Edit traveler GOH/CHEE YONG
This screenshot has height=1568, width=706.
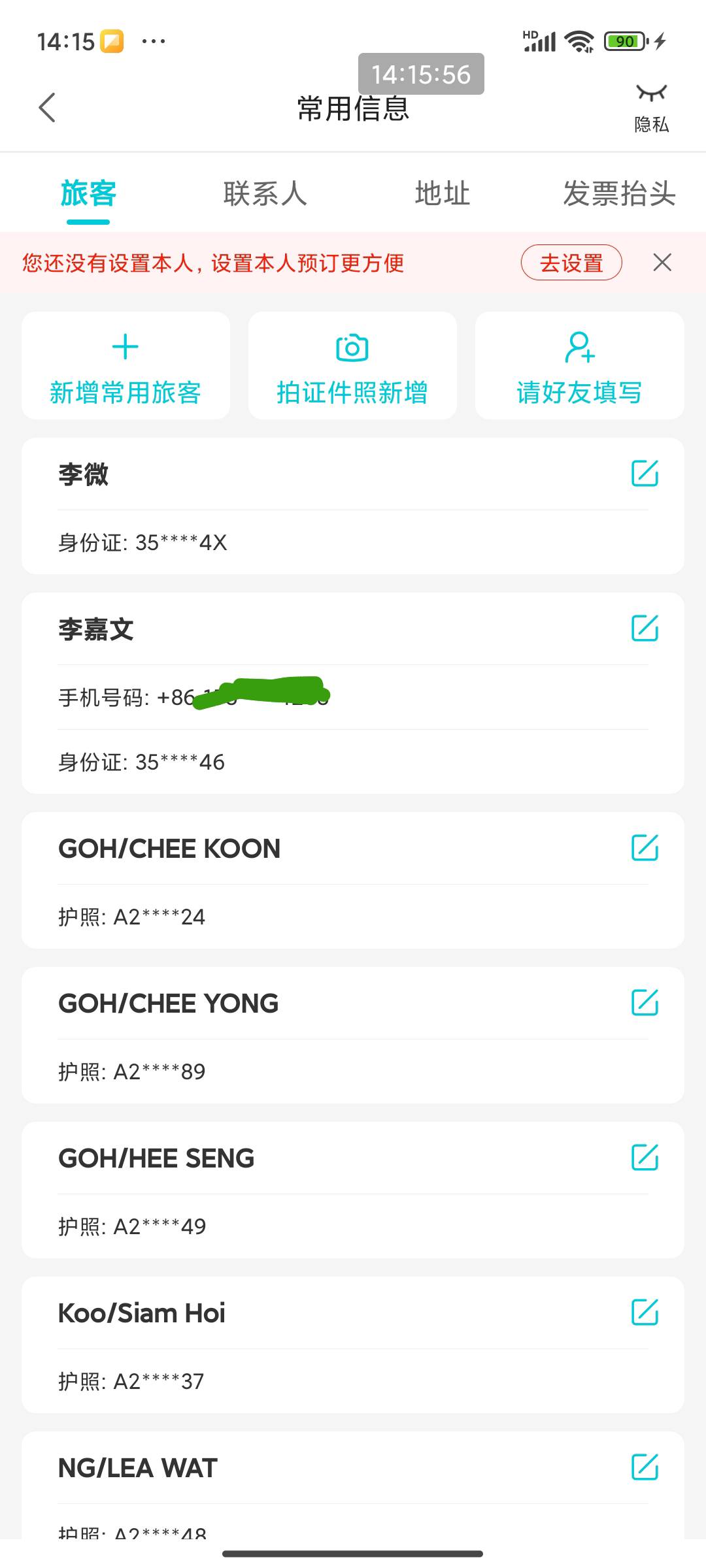click(x=645, y=1003)
